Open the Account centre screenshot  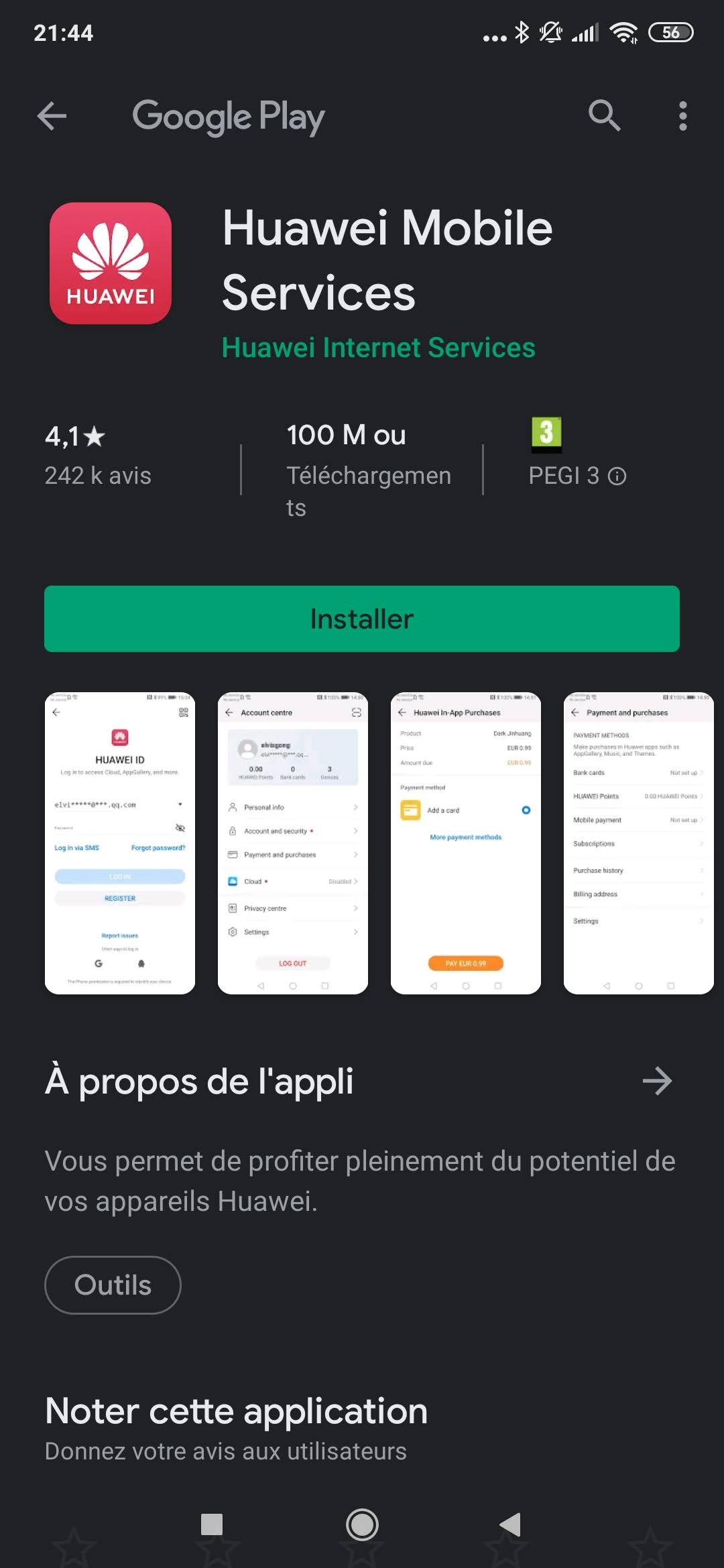pyautogui.click(x=293, y=843)
